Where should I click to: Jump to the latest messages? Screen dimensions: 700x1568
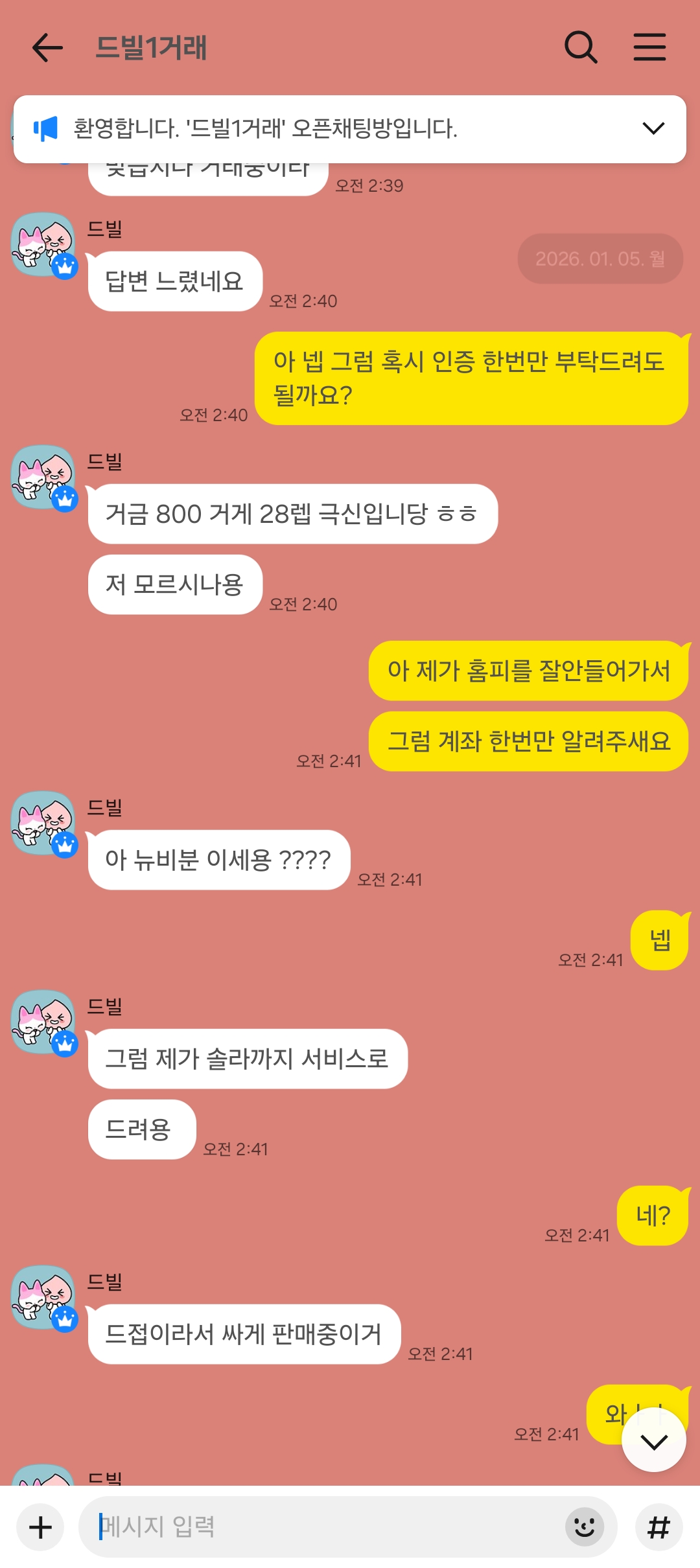pyautogui.click(x=653, y=1442)
